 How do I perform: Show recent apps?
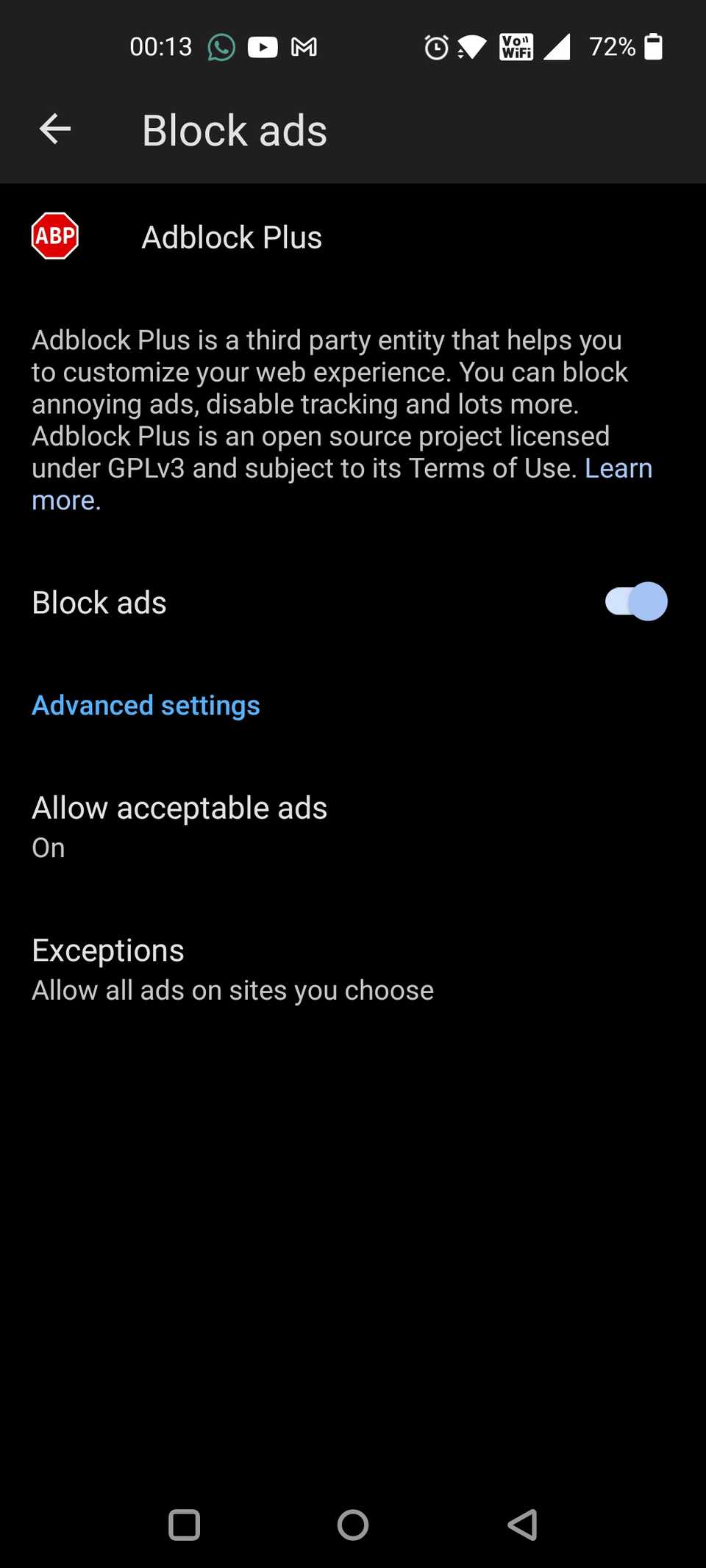(184, 1525)
